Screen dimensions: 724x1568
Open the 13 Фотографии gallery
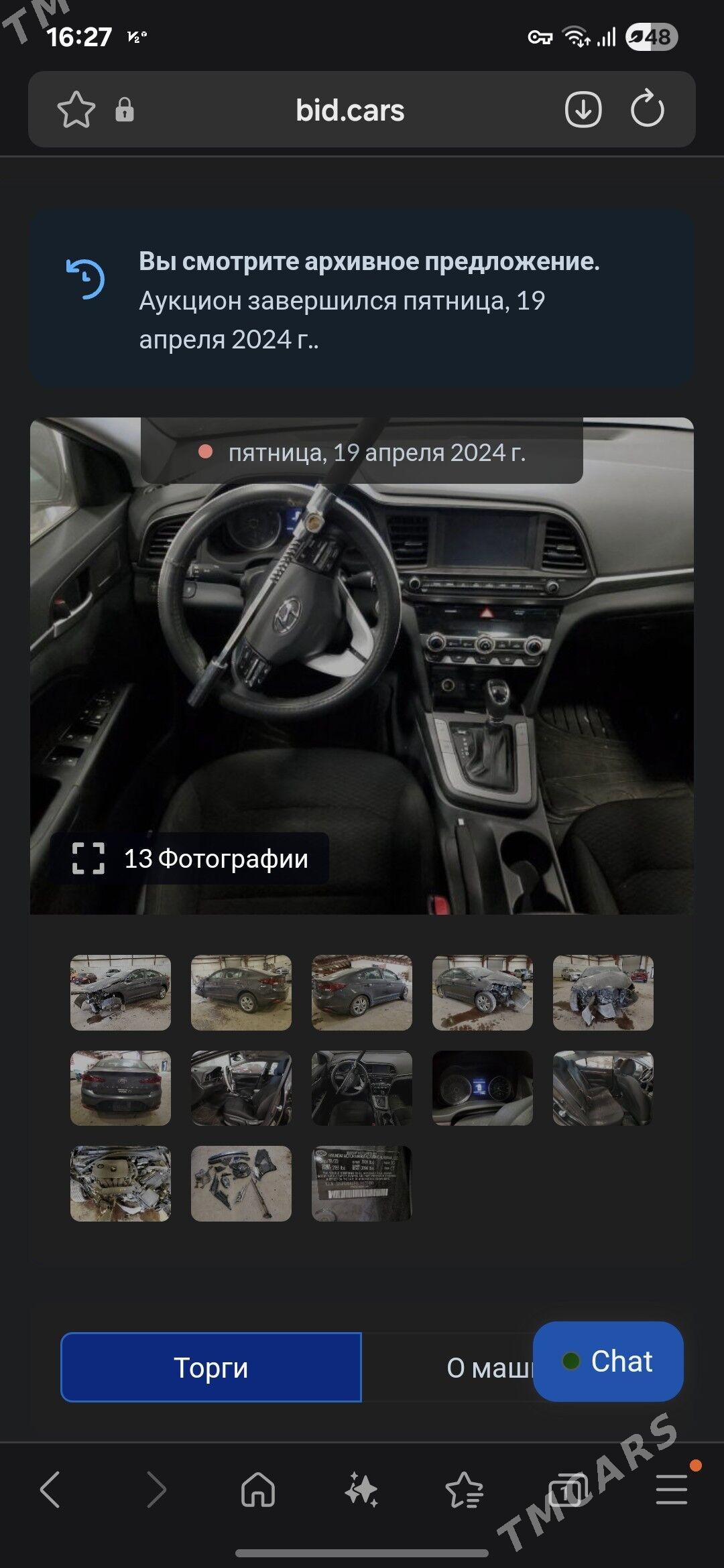tap(190, 860)
